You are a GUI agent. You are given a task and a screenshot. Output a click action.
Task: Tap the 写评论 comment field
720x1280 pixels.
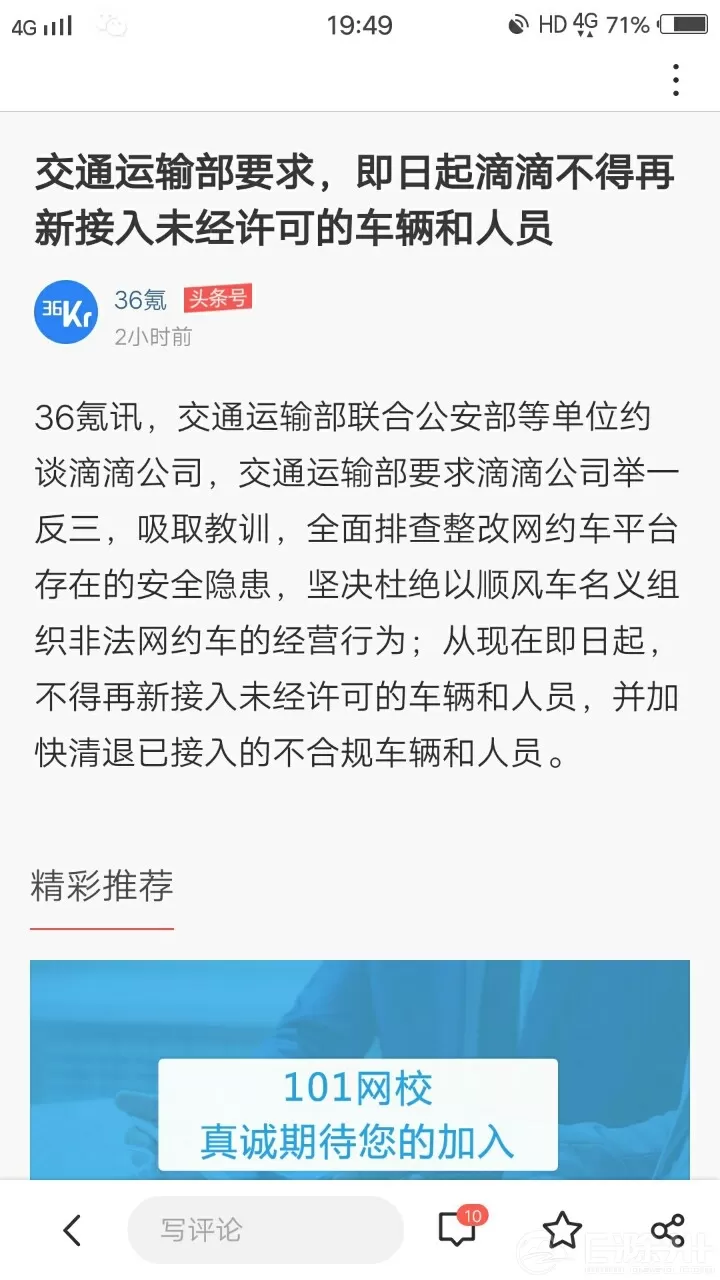[x=265, y=1230]
